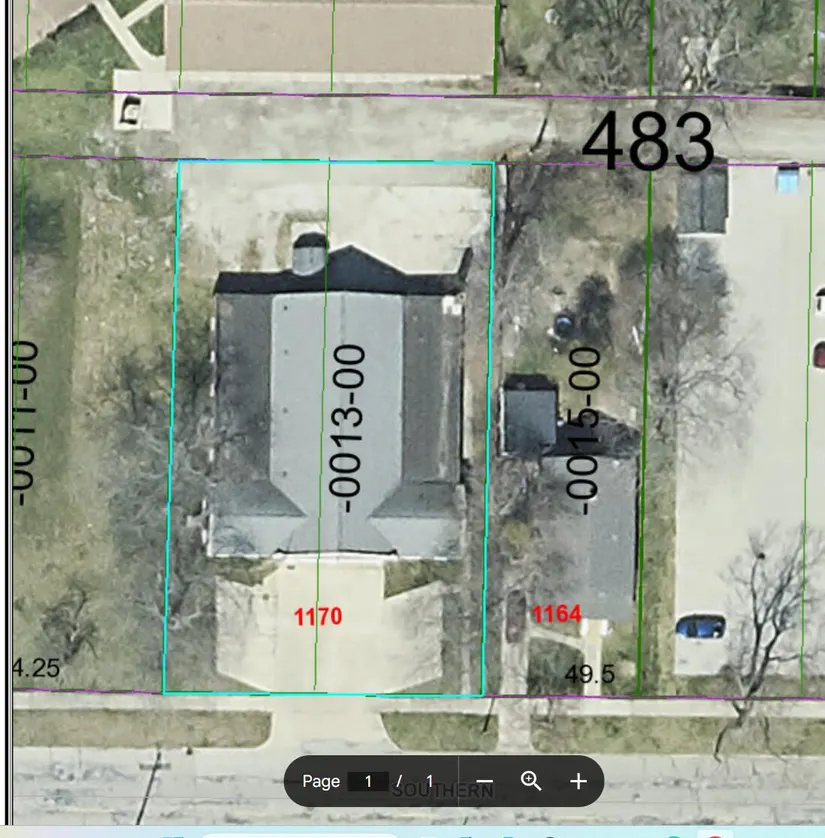Viewport: 825px width, 838px height.
Task: Zoom in on the parcel map
Action: (x=578, y=781)
